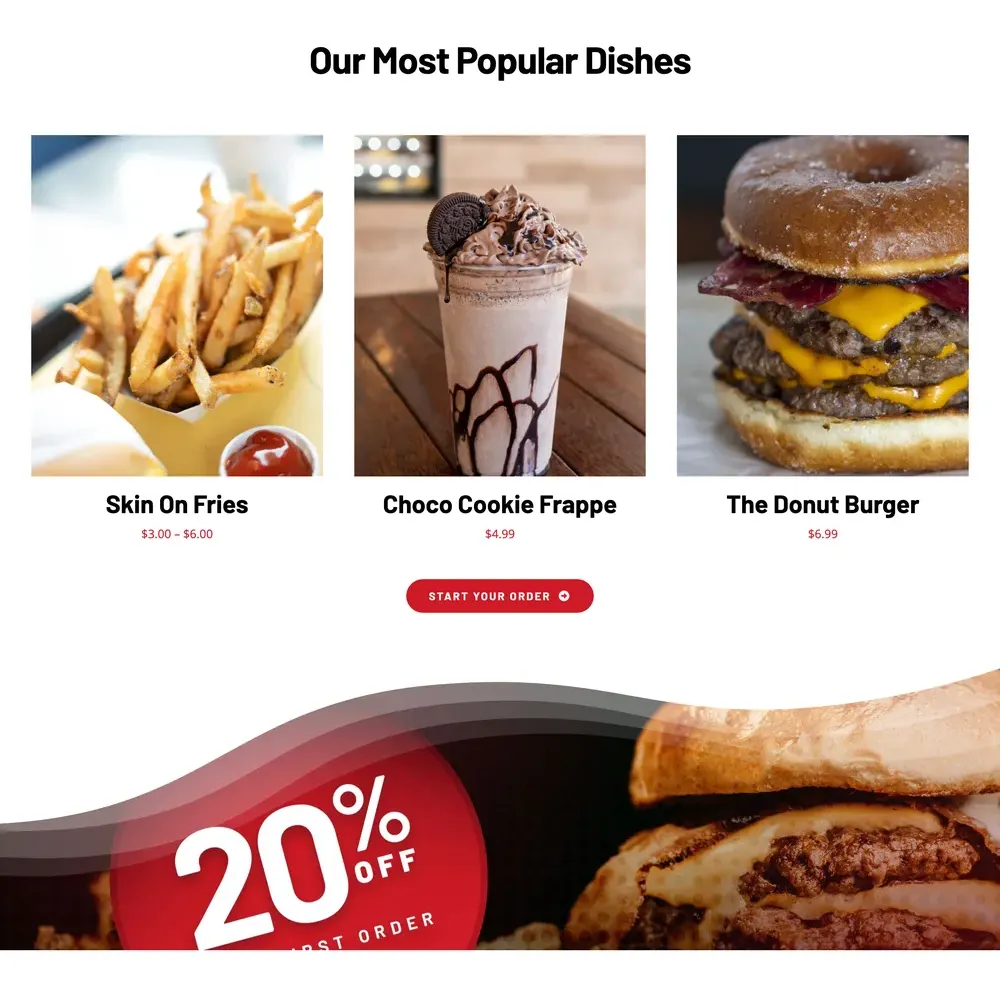
Task: Open the Choco Cookie Frappe title link
Action: point(500,505)
